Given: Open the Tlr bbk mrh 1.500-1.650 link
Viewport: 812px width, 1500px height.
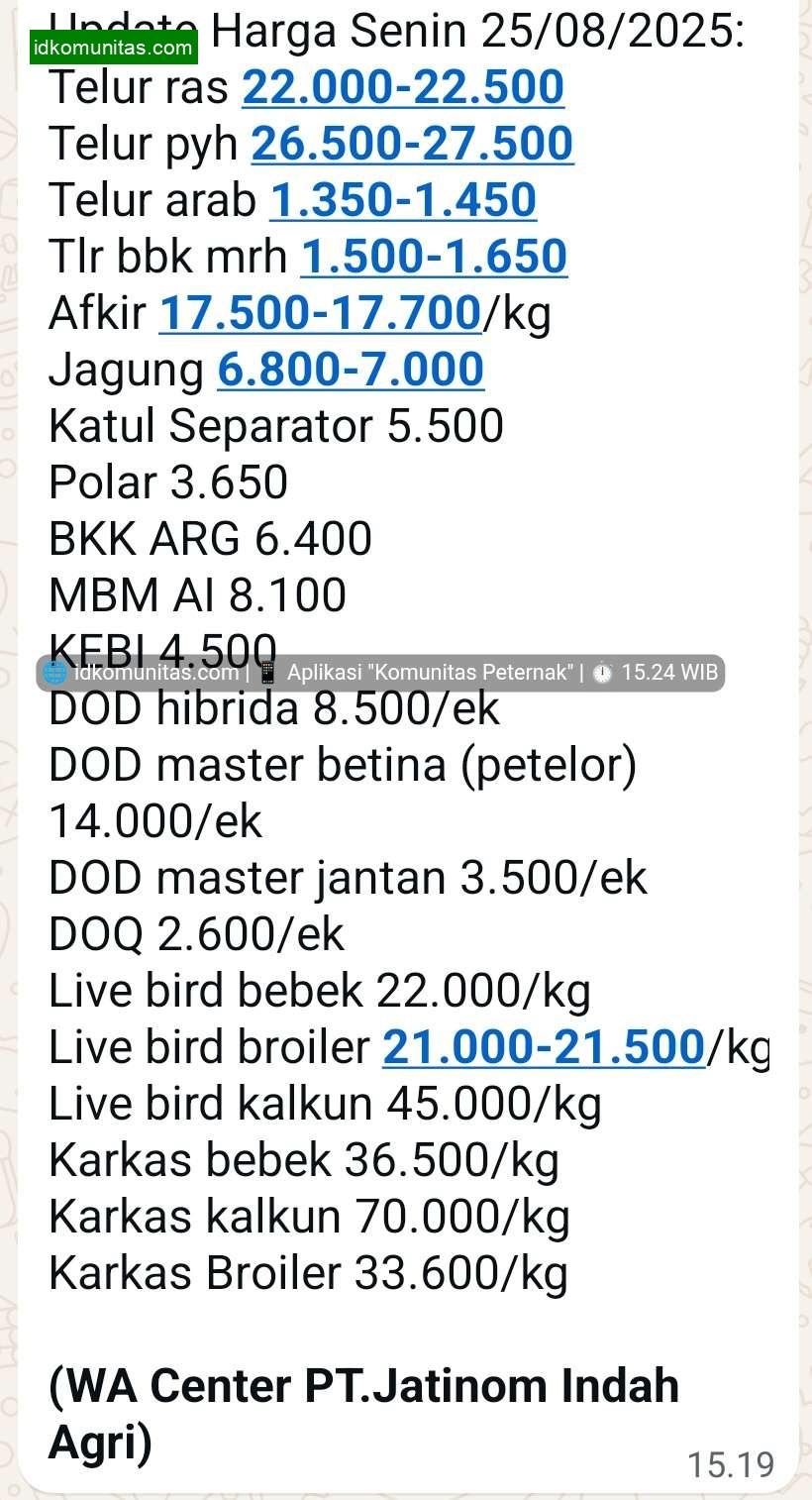Looking at the screenshot, I should coord(434,257).
